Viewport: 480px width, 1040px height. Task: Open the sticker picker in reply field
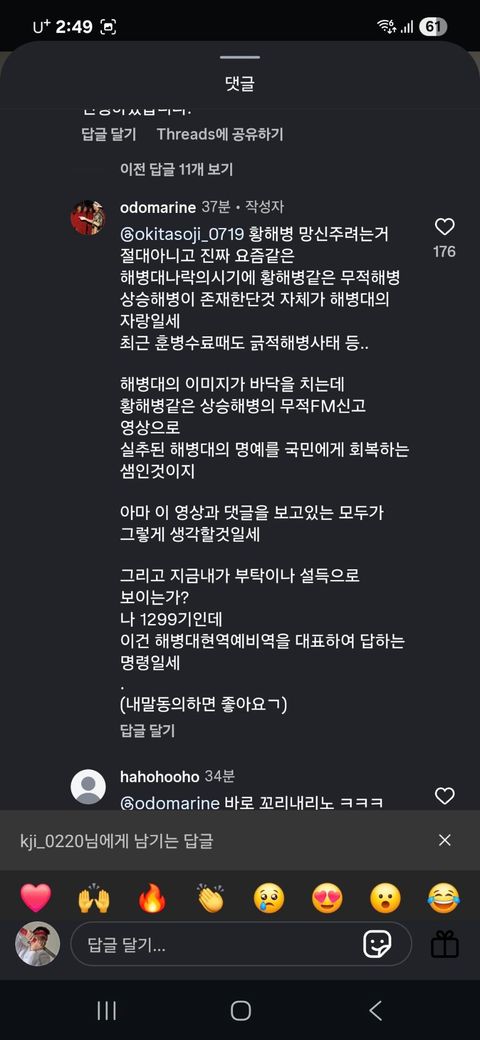click(x=377, y=944)
